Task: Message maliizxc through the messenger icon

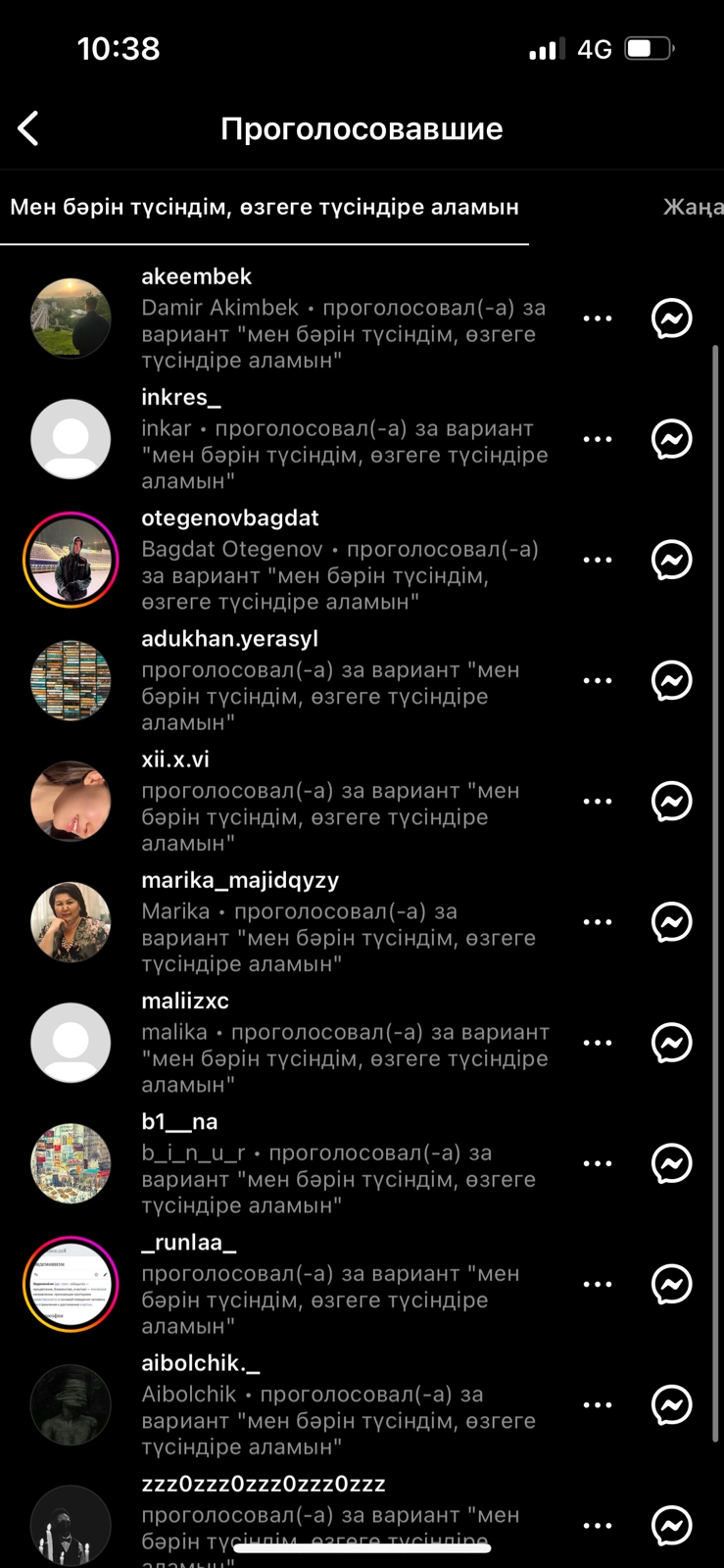Action: click(x=672, y=1043)
